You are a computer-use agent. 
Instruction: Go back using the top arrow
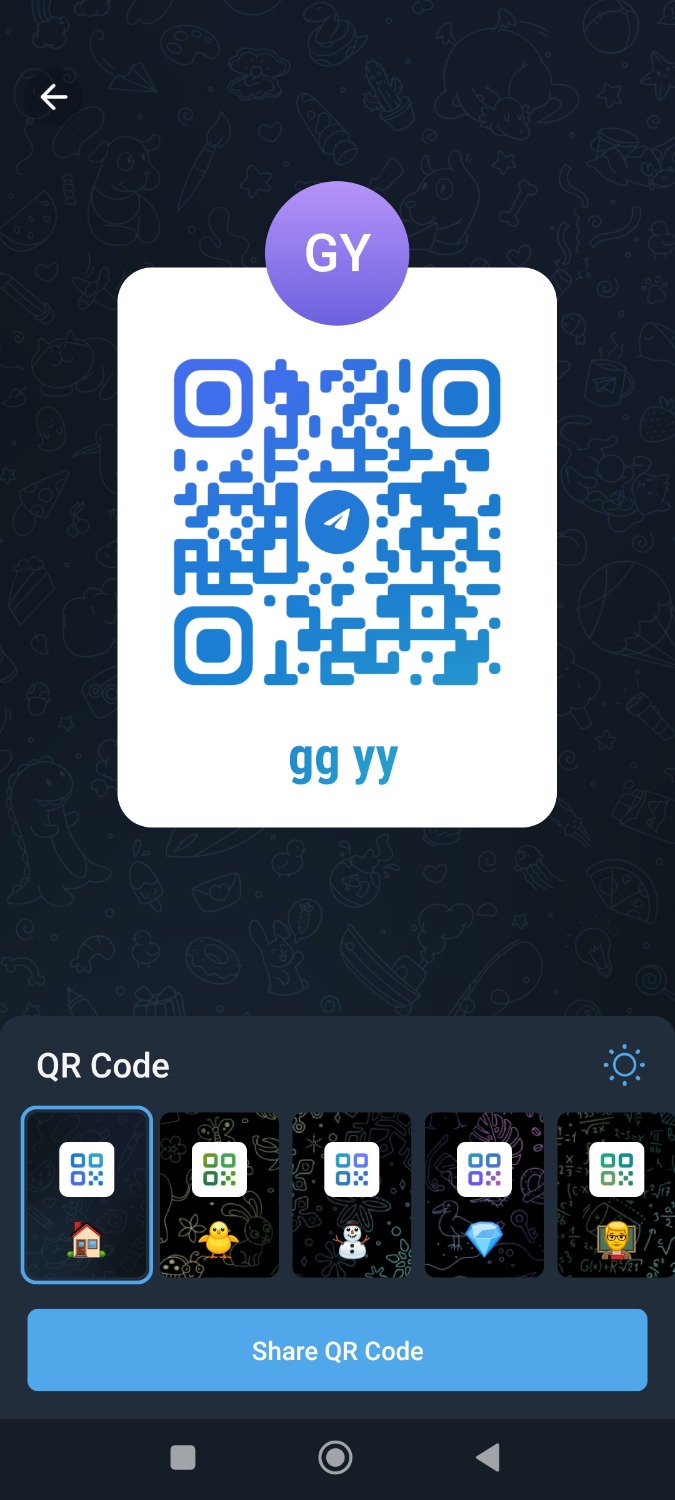pyautogui.click(x=53, y=97)
